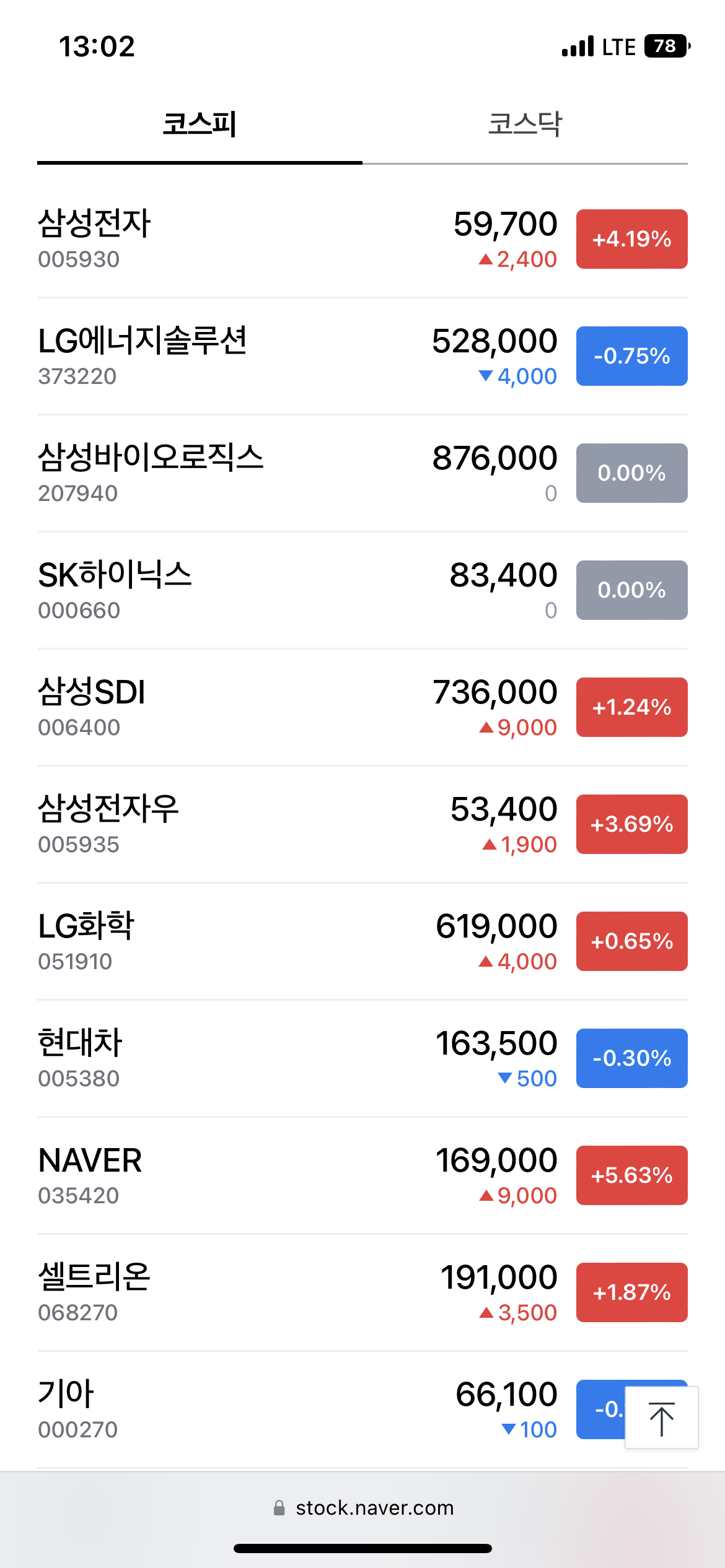This screenshot has width=725, height=1568.
Task: Open the SK하이닉스 row
Action: click(x=362, y=591)
